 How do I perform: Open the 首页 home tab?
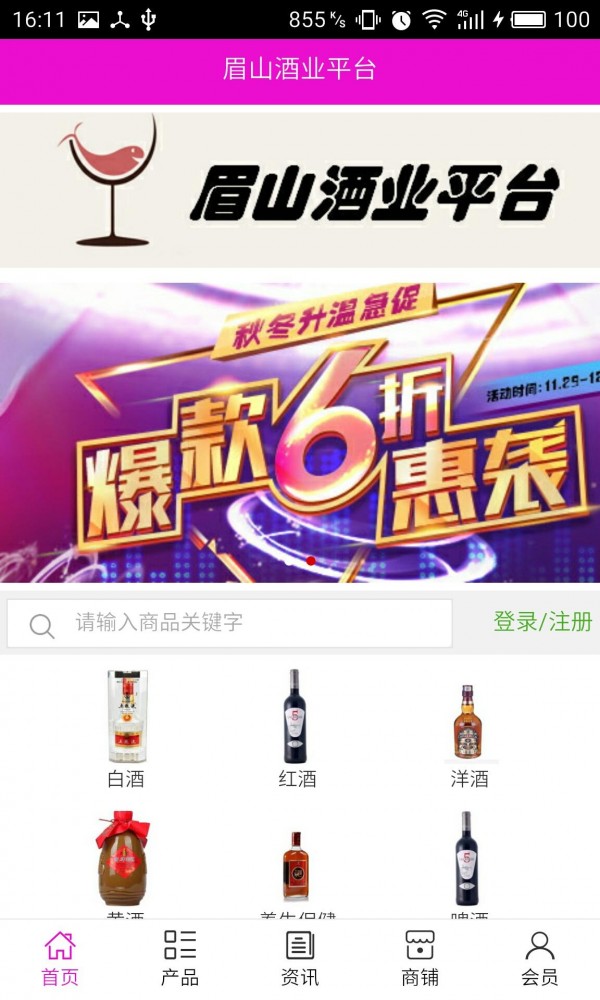tap(60, 958)
